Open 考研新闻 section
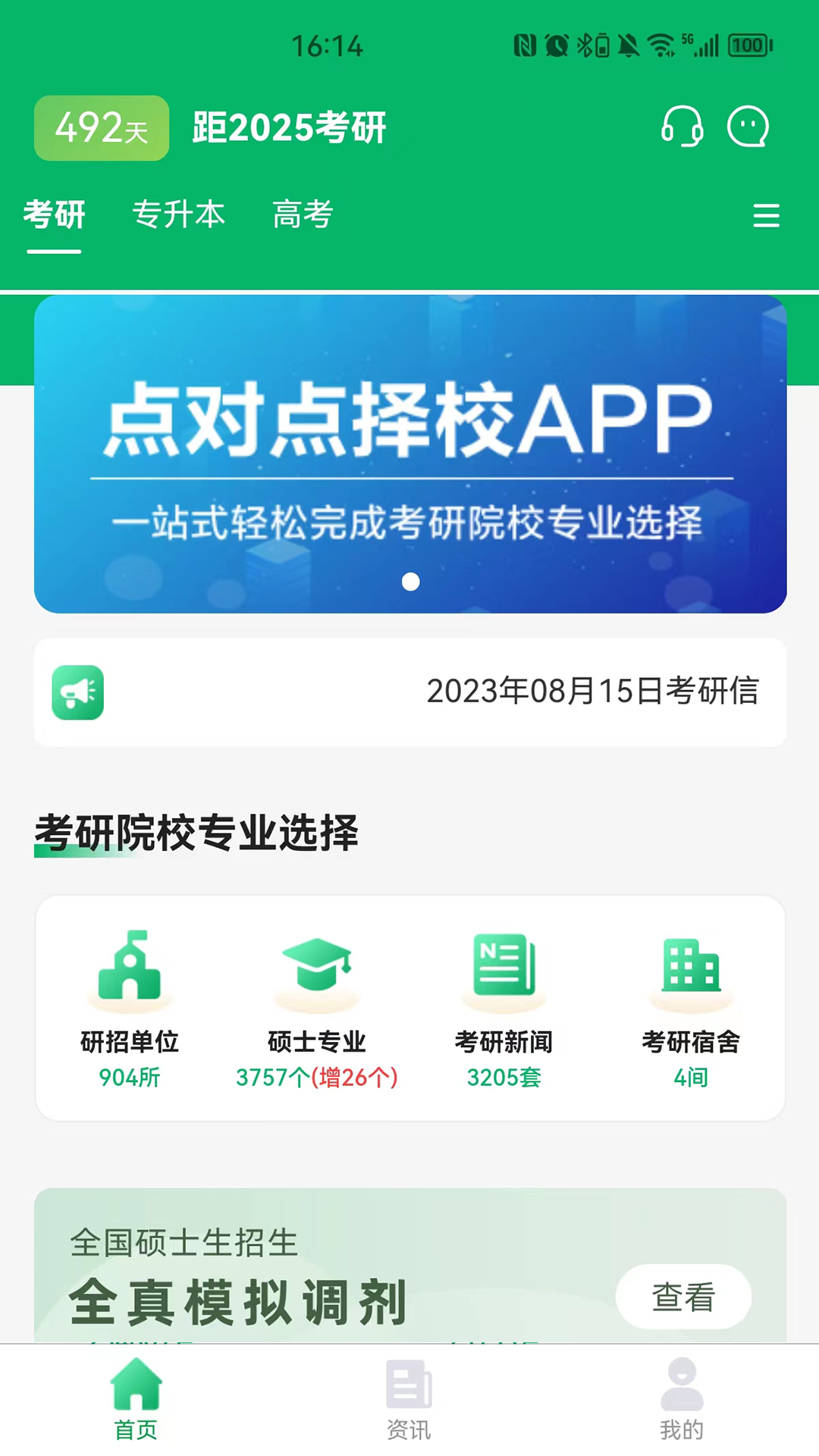 click(504, 1009)
